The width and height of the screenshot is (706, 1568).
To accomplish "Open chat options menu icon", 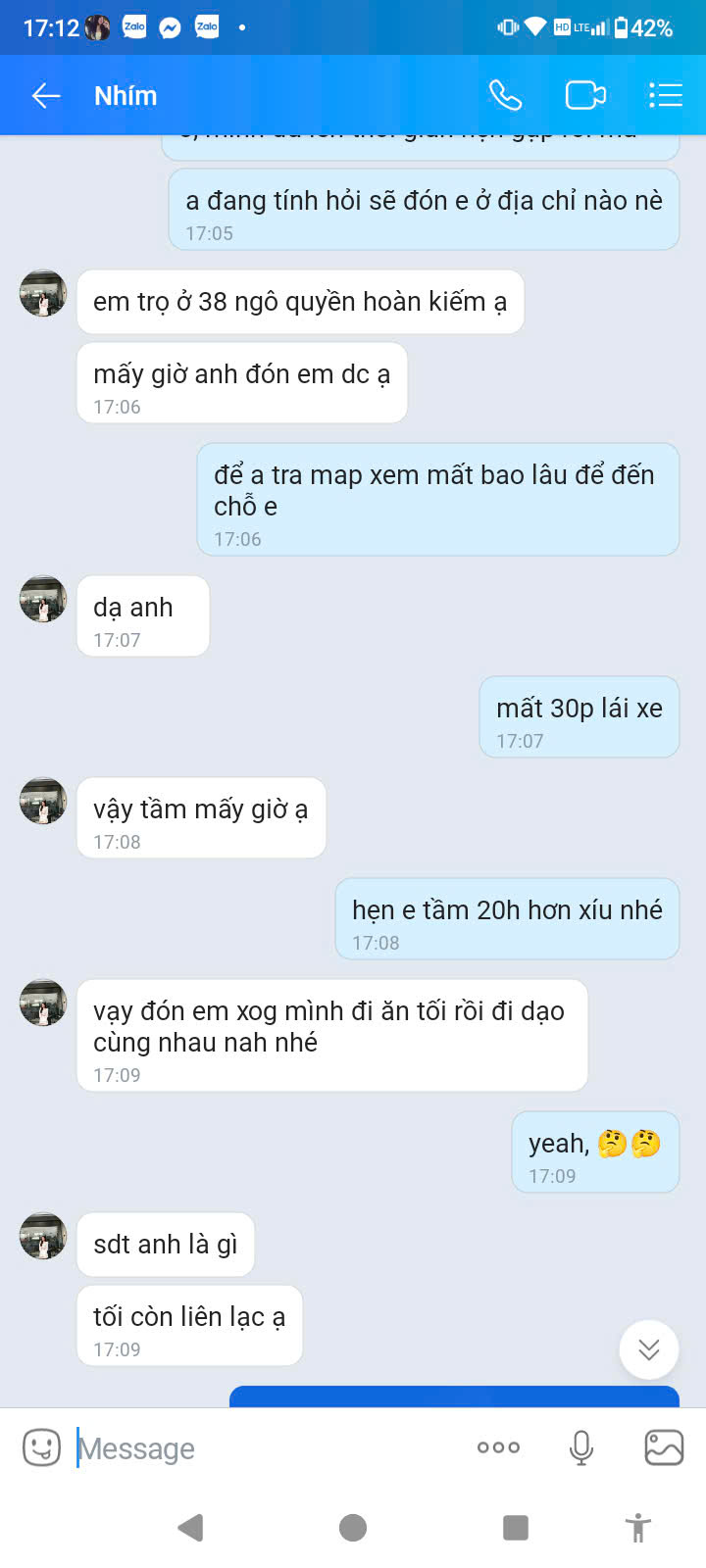I will coord(665,95).
